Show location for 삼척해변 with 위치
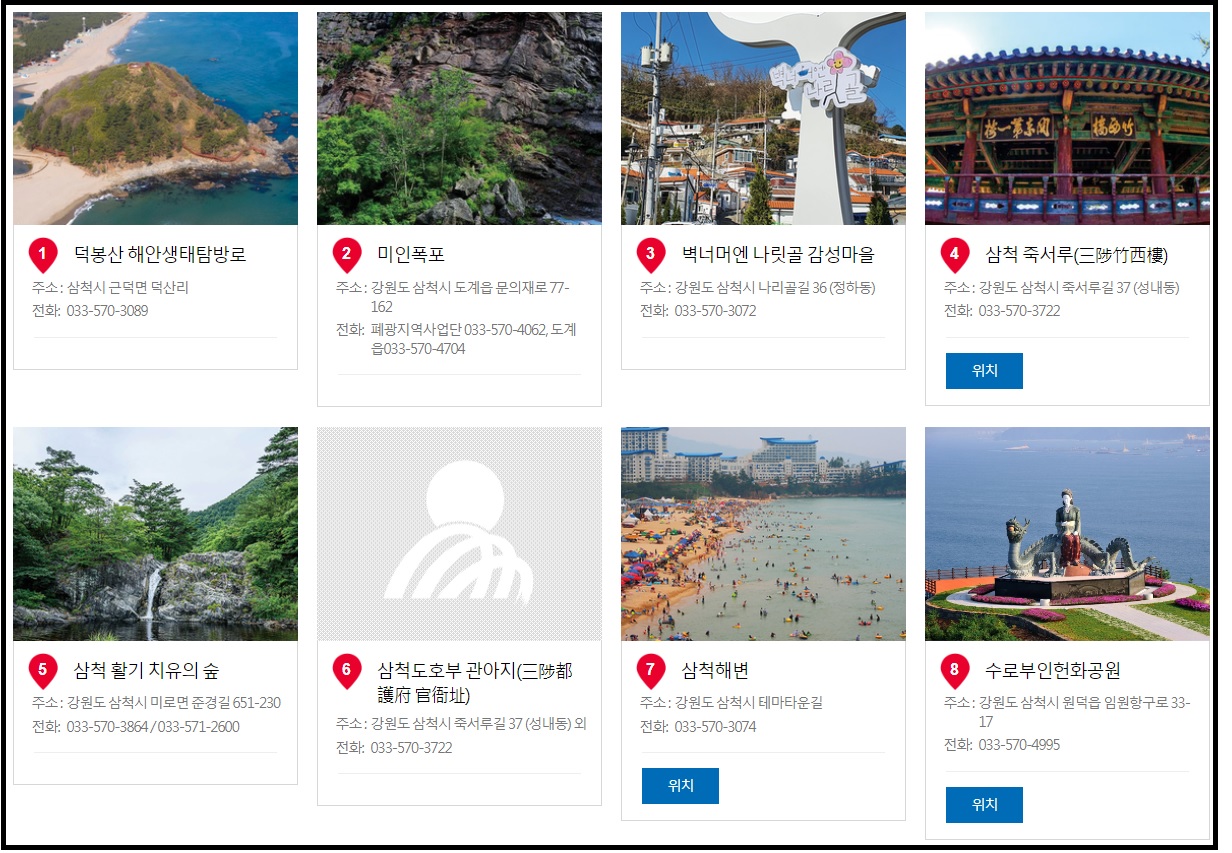 tap(680, 786)
